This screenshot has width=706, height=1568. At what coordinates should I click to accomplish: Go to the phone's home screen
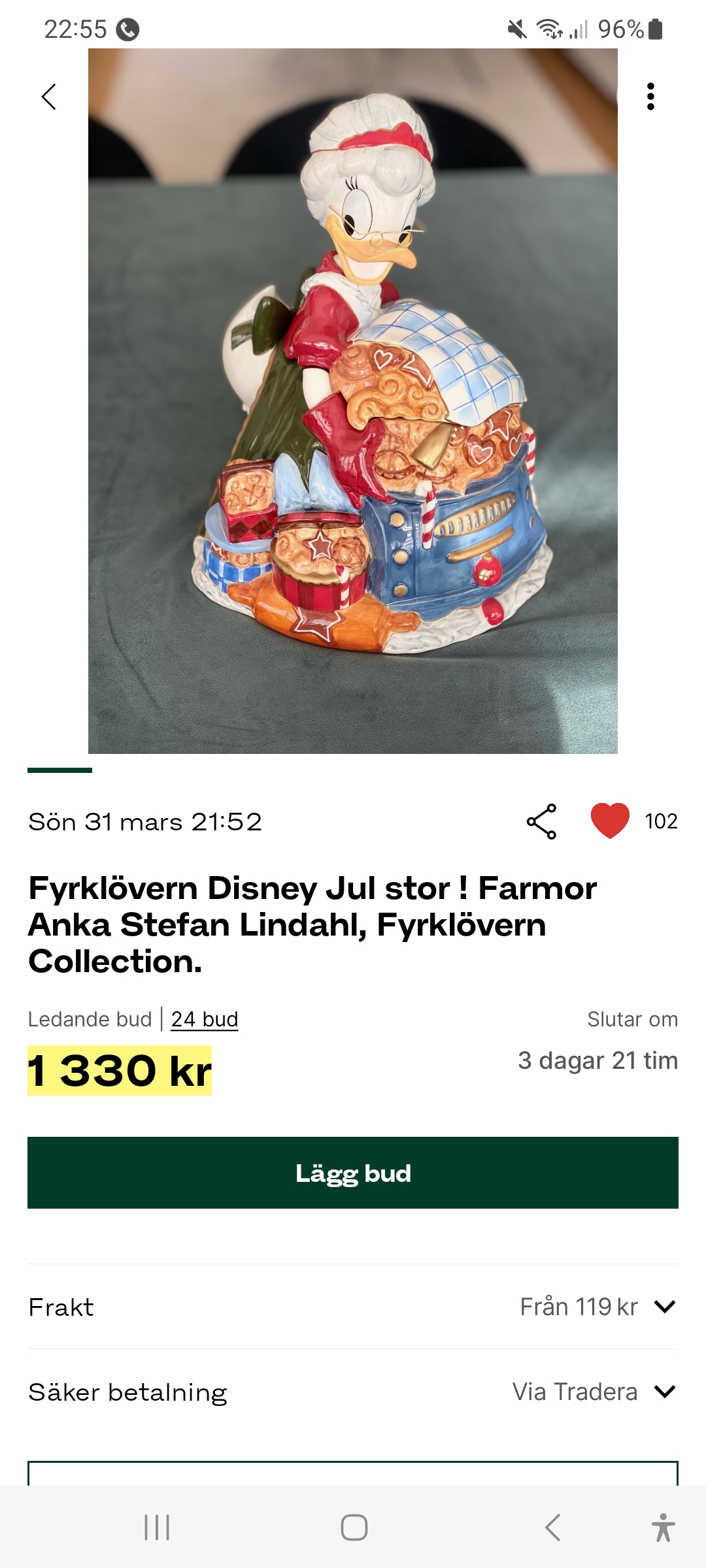354,1527
